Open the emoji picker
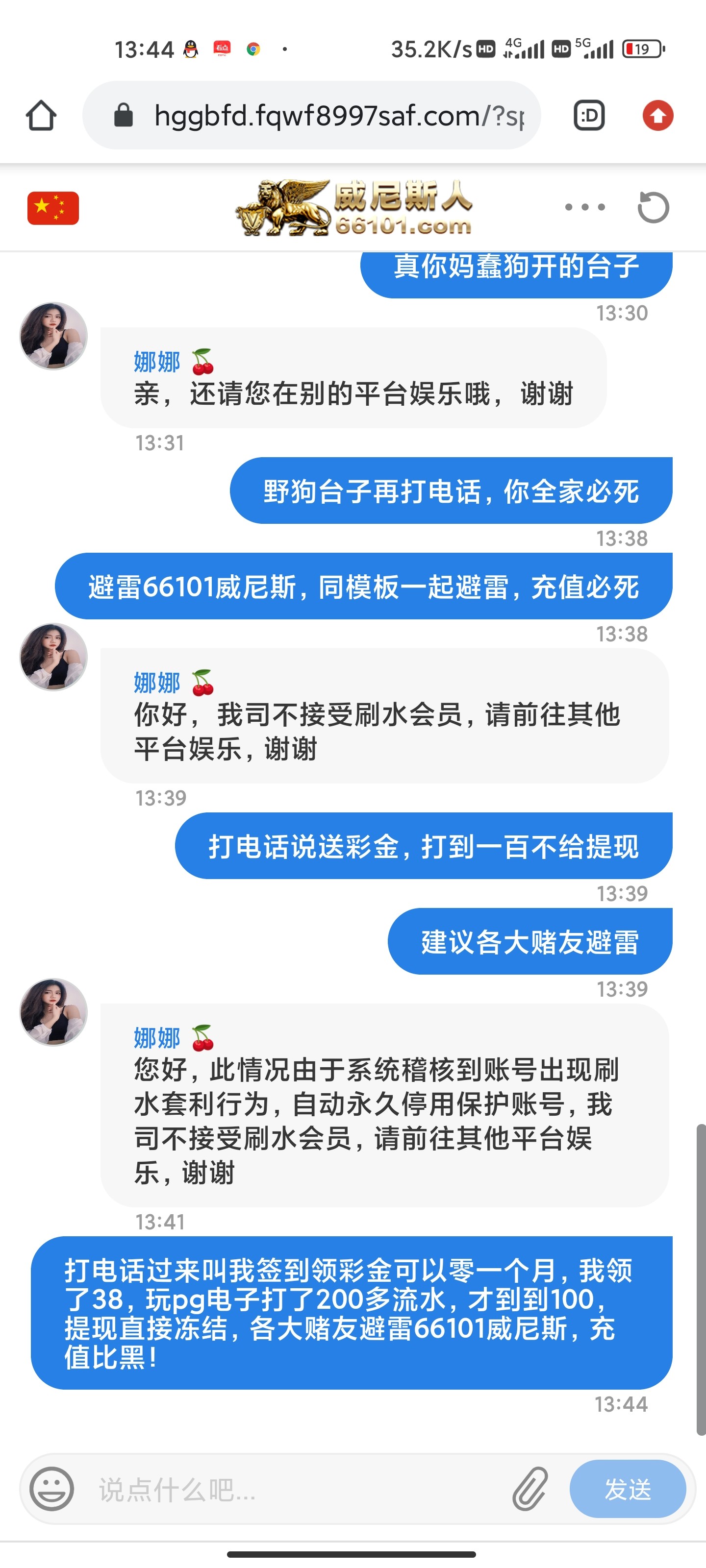 [52, 1489]
